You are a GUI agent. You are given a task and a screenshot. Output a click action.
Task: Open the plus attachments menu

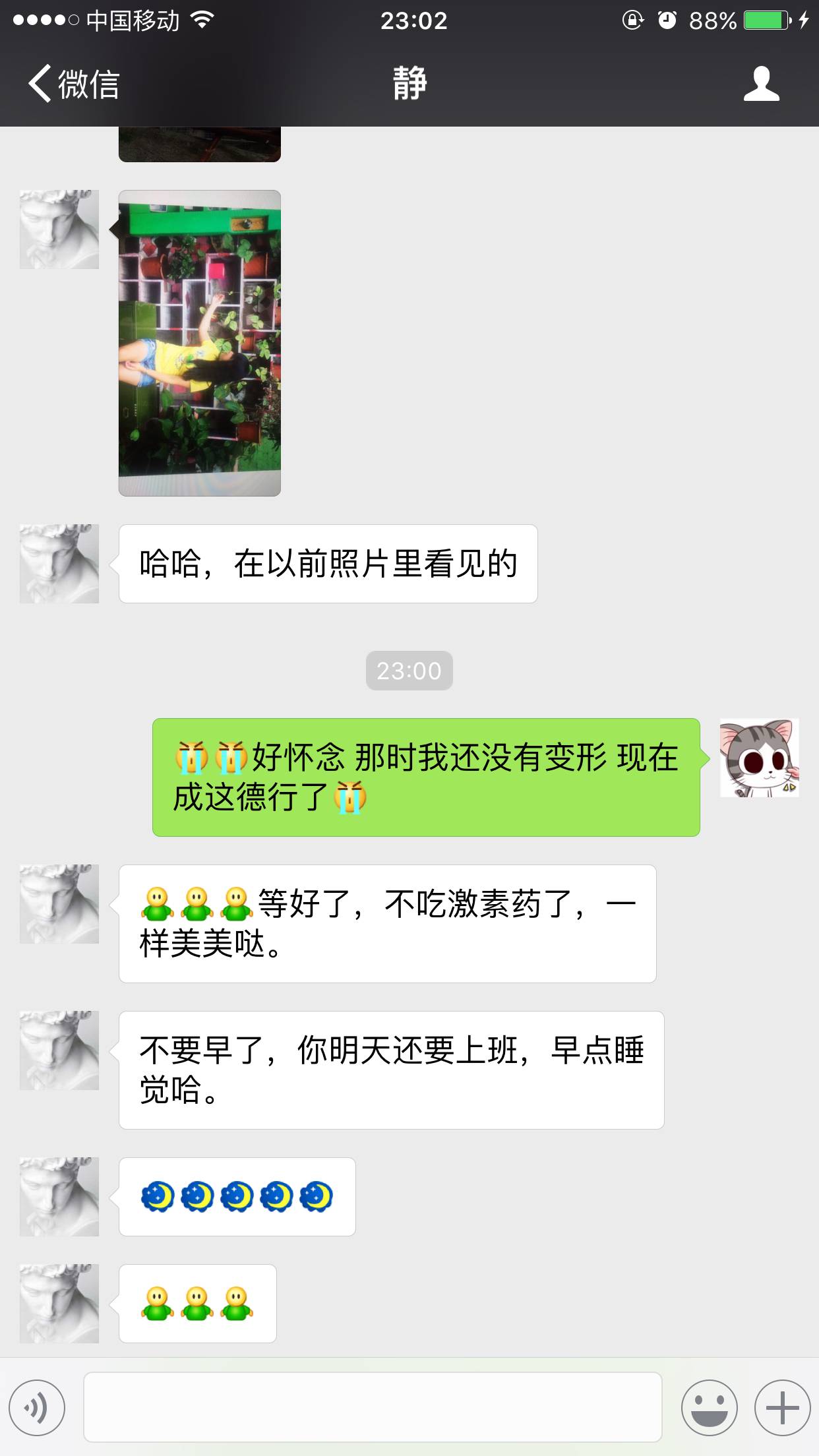coord(782,1407)
